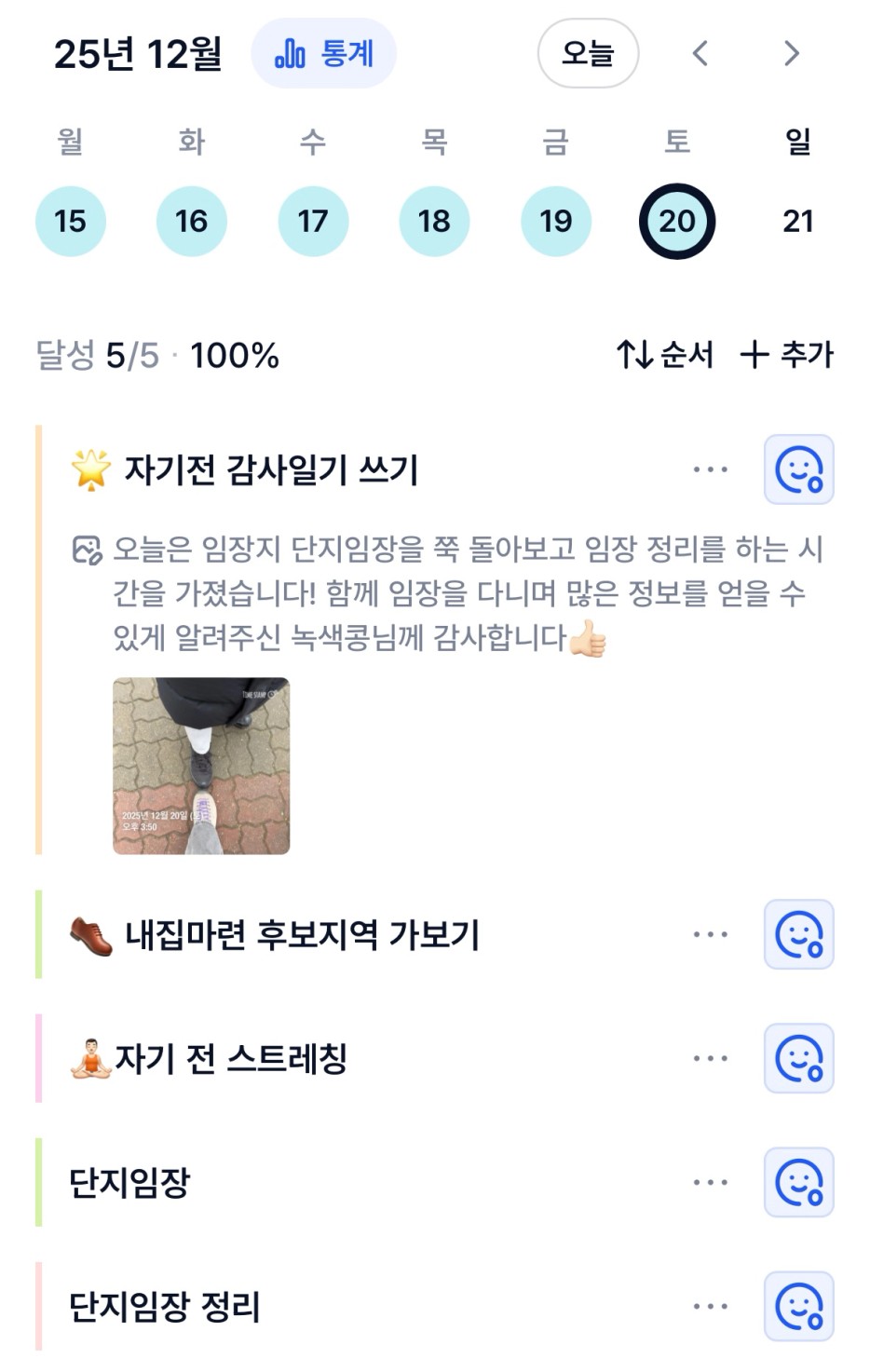Select Monday the 15th

click(71, 222)
